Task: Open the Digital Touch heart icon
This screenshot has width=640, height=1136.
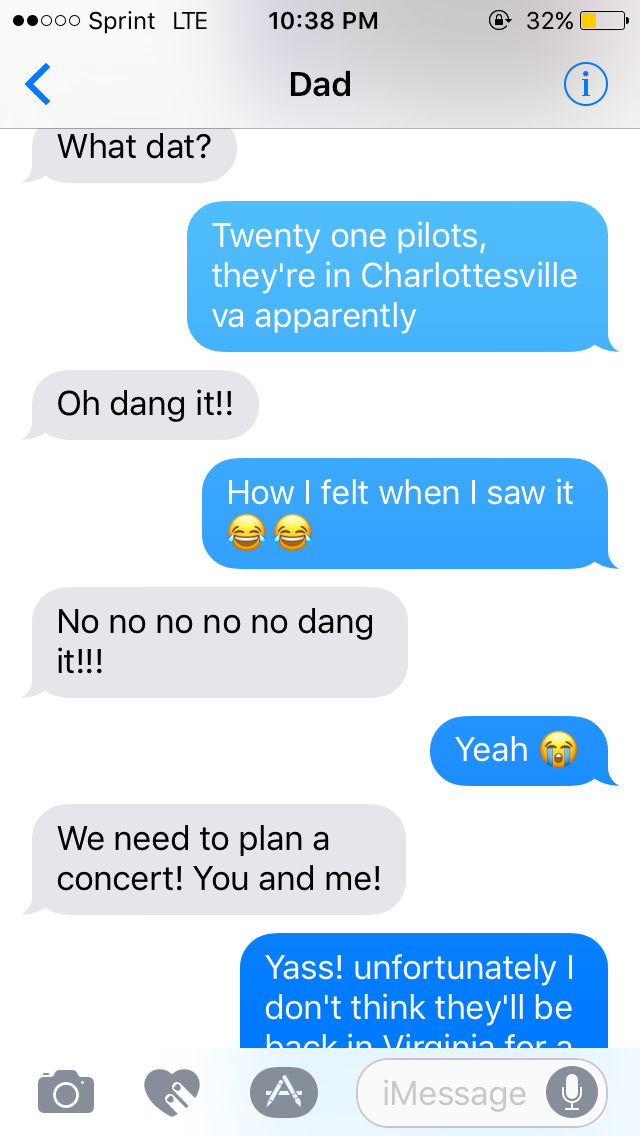Action: 172,1092
